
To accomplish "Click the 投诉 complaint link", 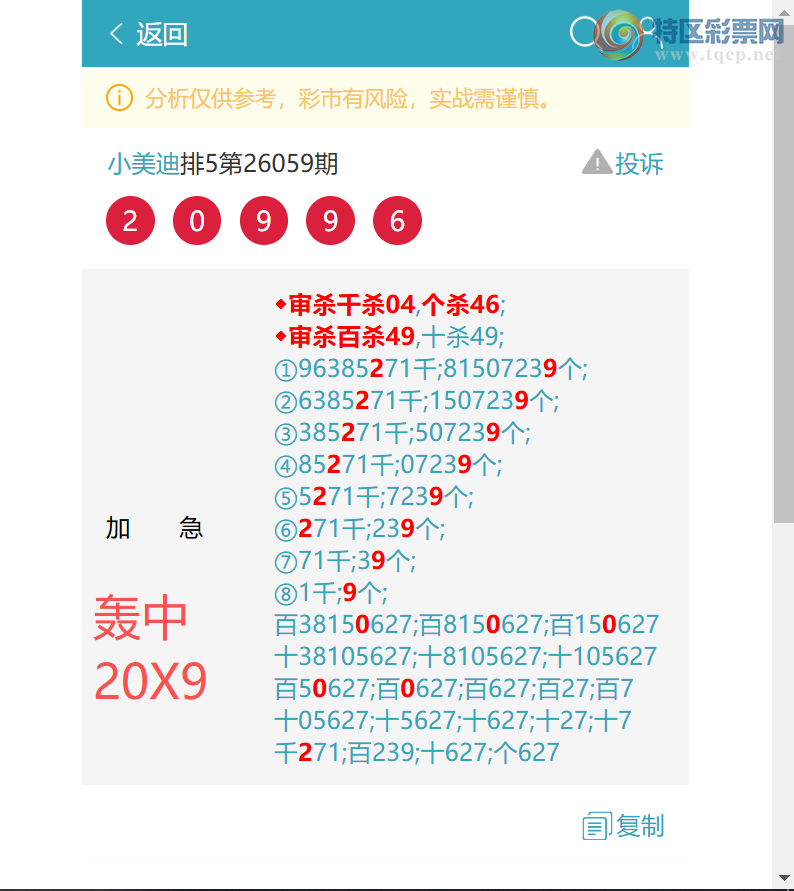I will (640, 164).
